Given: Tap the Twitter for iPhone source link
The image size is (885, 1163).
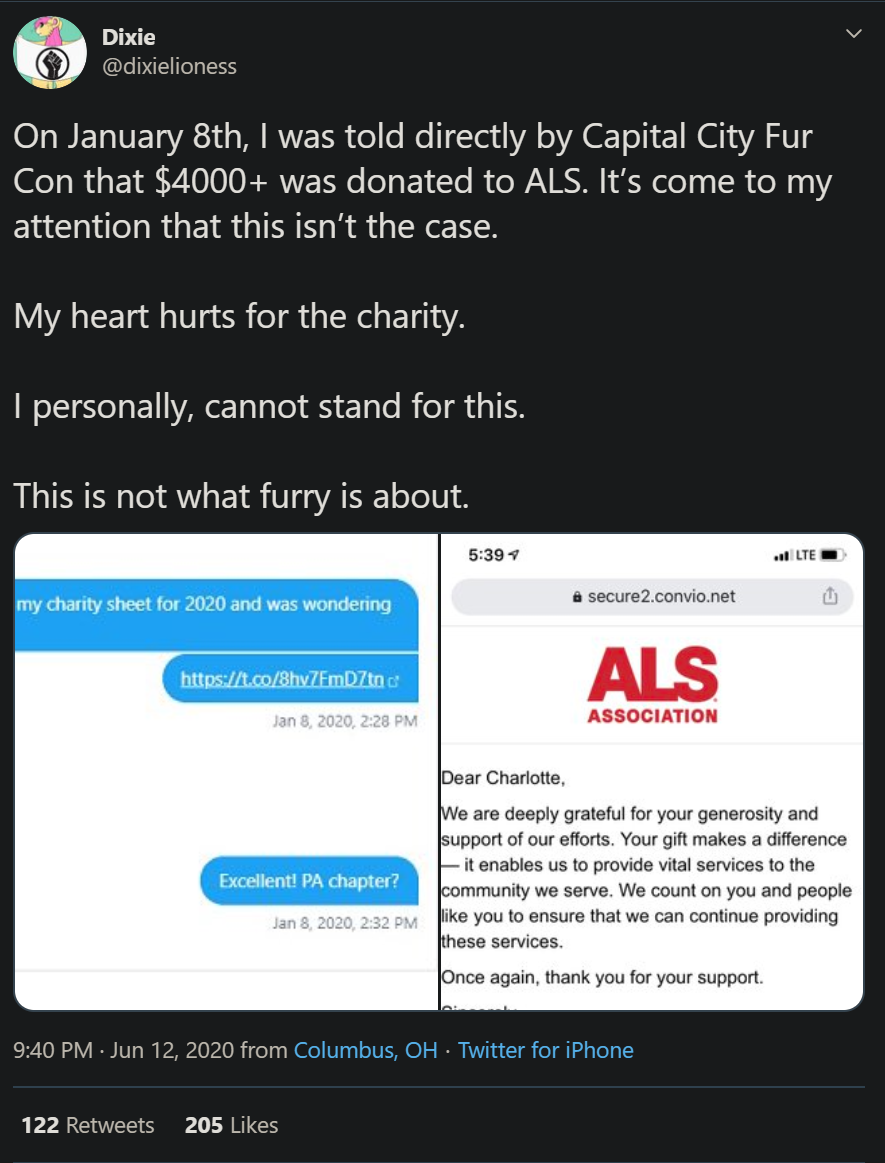Looking at the screenshot, I should click(545, 1050).
